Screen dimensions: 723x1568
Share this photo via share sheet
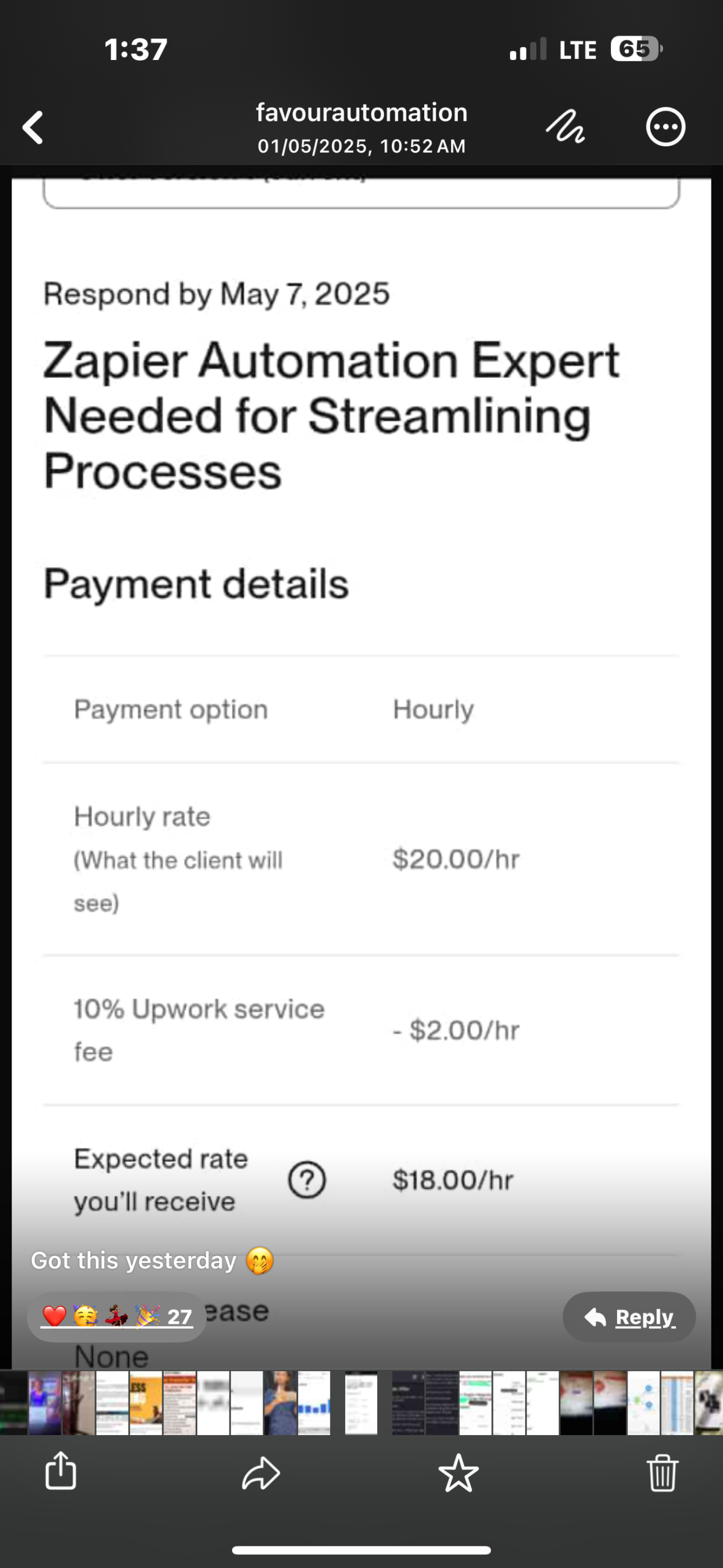[x=61, y=1472]
